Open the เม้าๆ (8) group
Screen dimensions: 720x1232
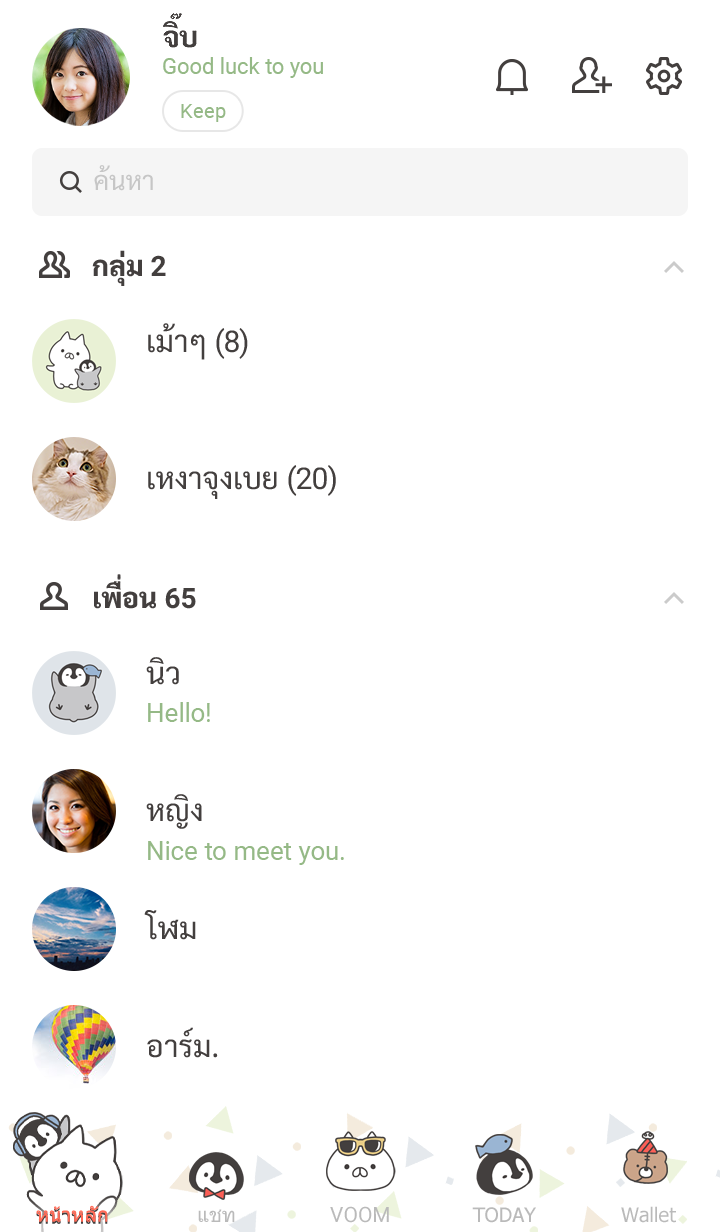click(197, 345)
